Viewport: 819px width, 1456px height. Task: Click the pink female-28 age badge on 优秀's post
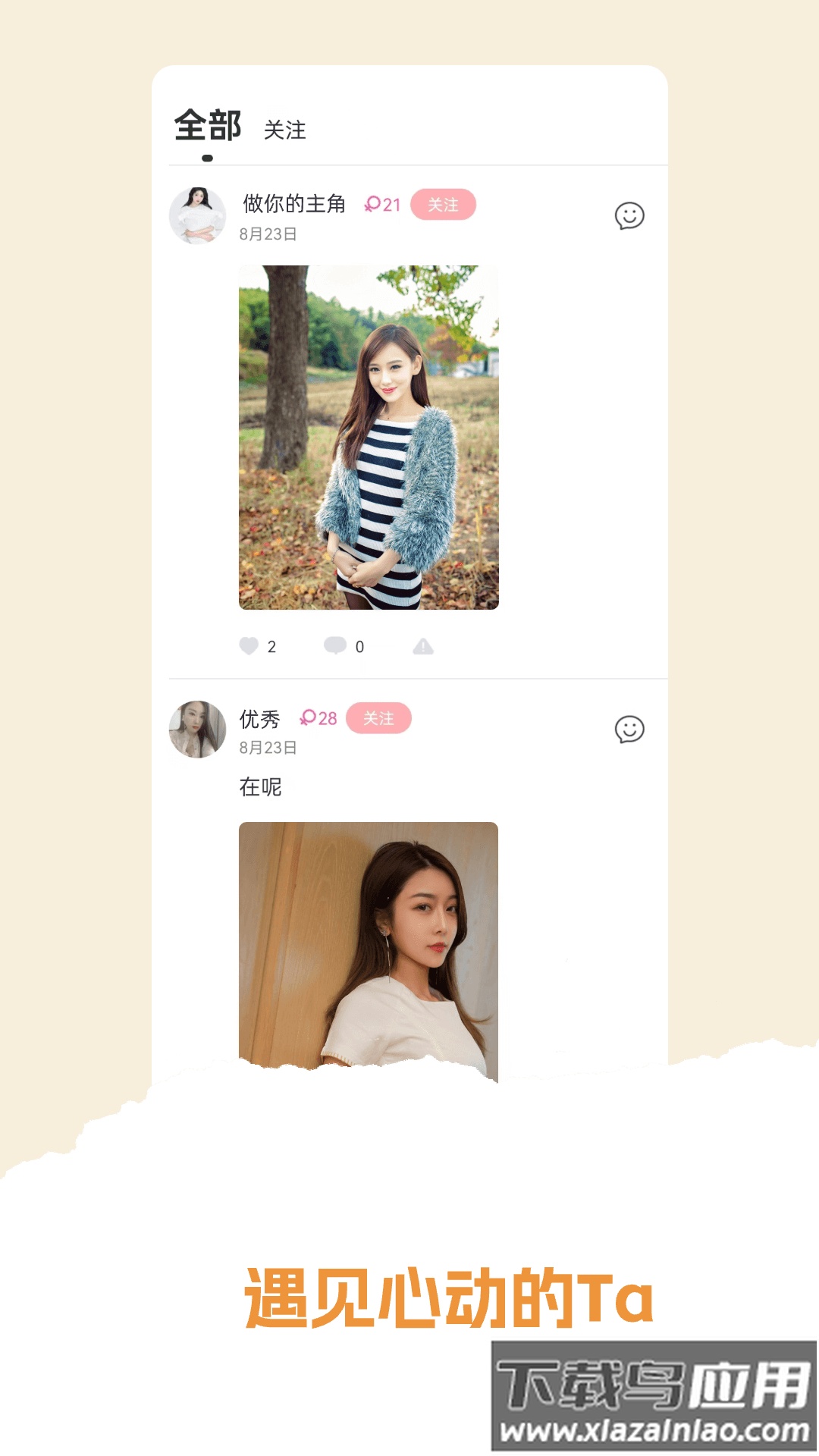(319, 718)
